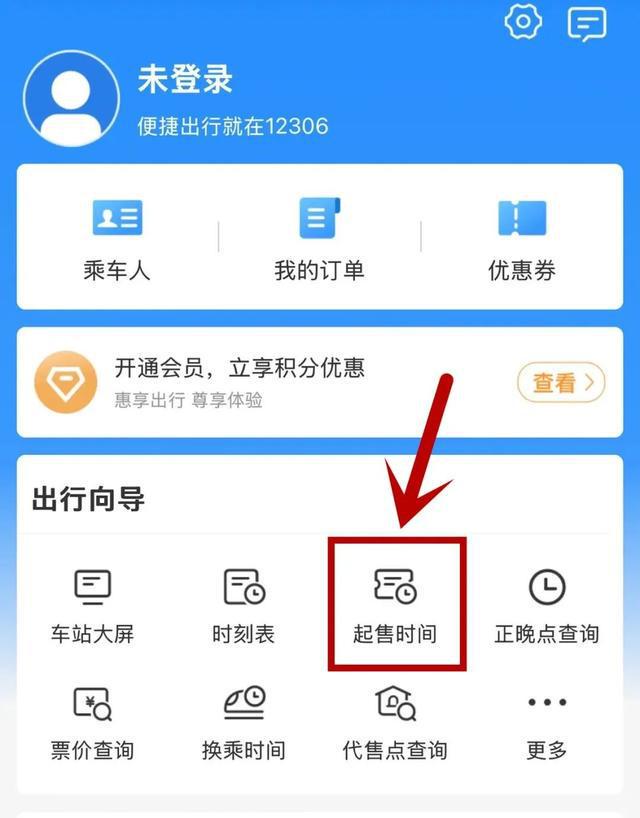Open 代售点查询 ticket agency search
The height and width of the screenshot is (818, 640).
click(395, 720)
